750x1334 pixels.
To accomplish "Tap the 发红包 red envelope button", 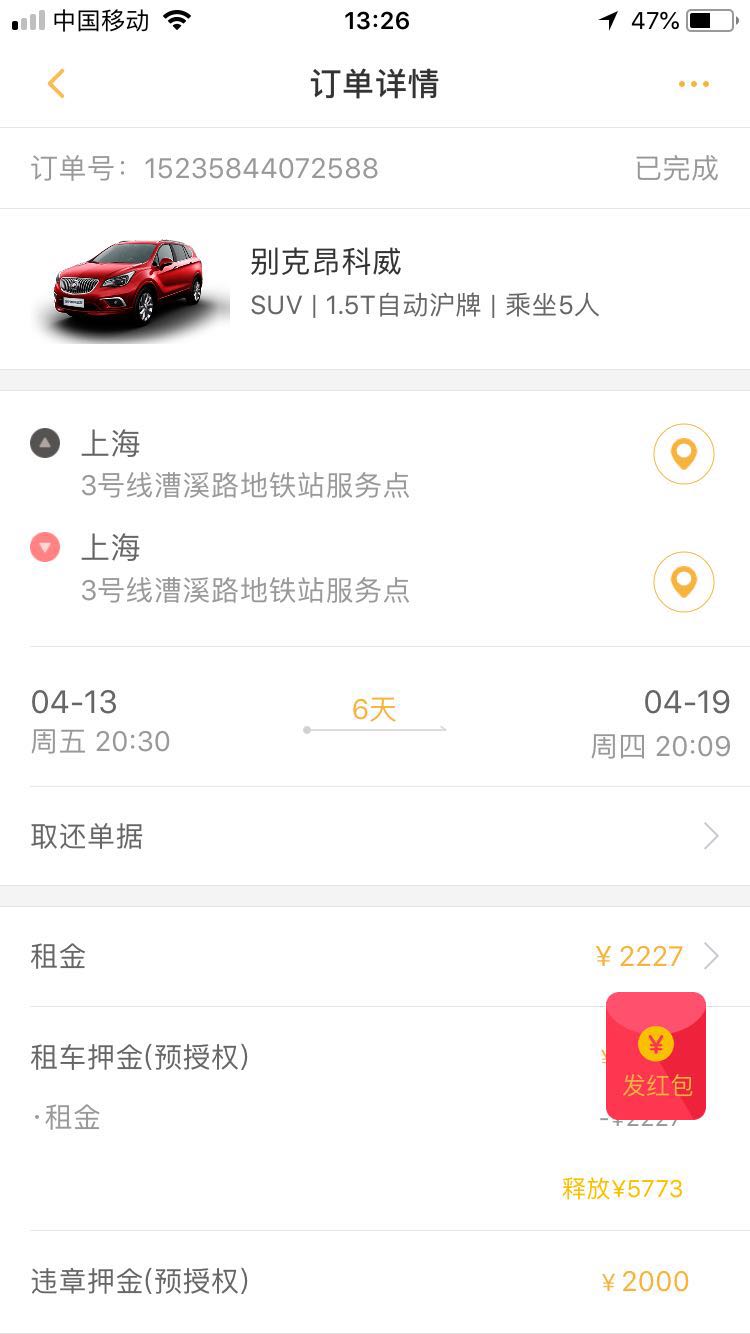I will [x=656, y=1056].
